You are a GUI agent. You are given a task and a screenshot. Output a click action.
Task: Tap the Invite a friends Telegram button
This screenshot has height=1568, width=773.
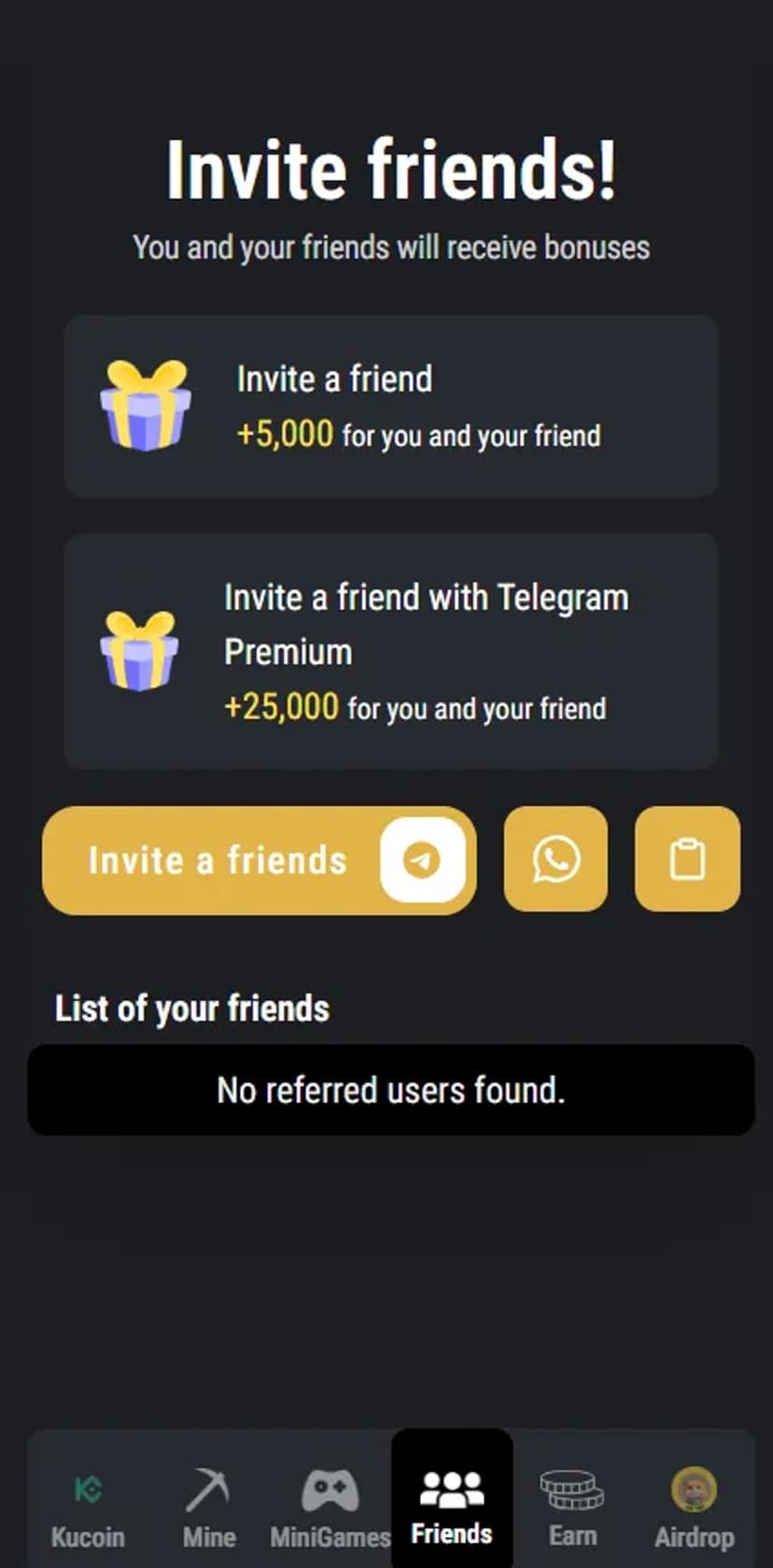(259, 860)
